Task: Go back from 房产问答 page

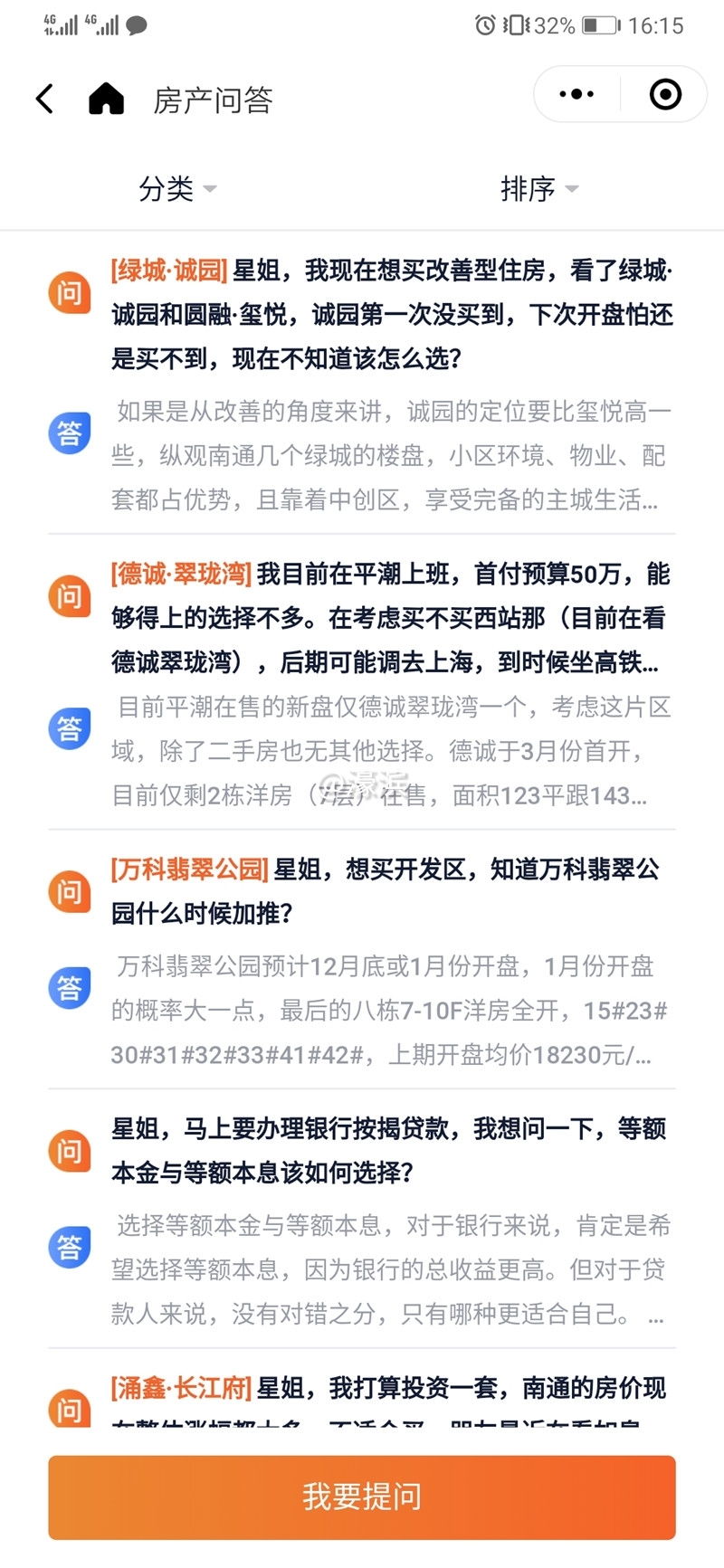Action: [44, 99]
